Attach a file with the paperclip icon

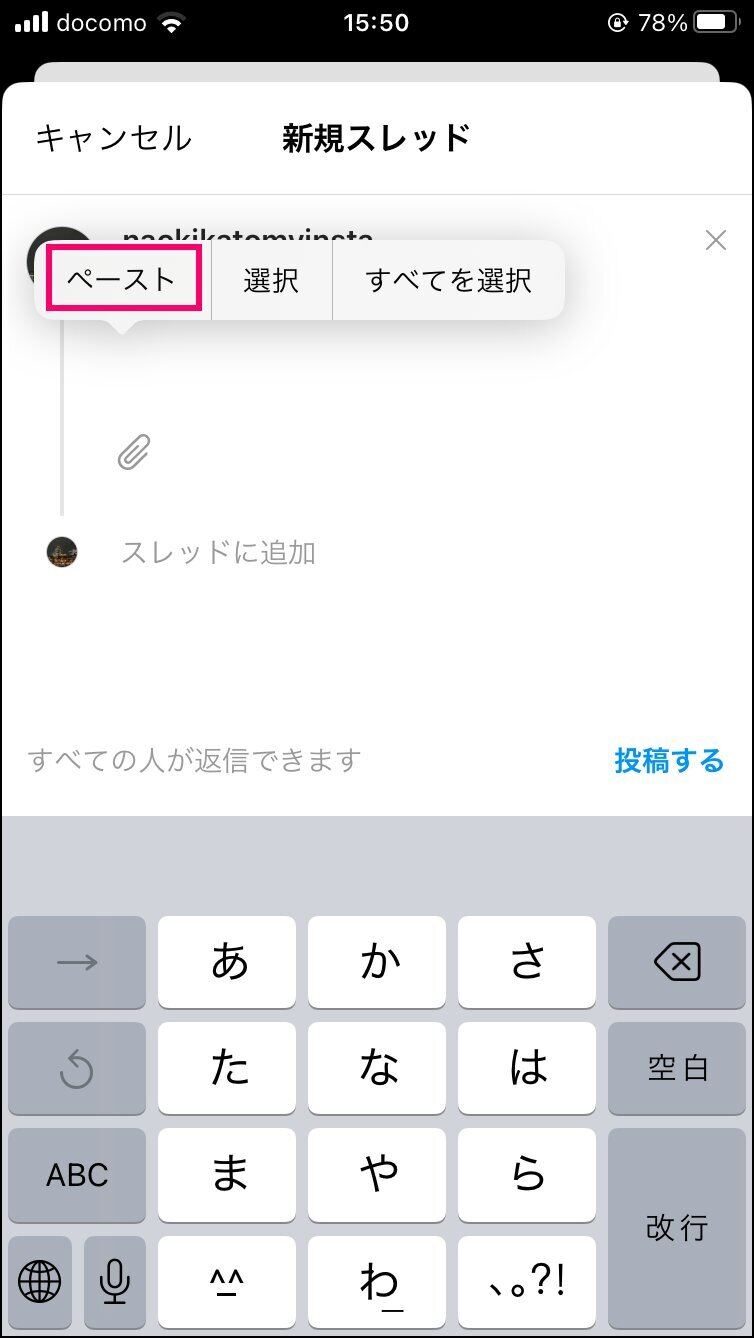click(134, 452)
